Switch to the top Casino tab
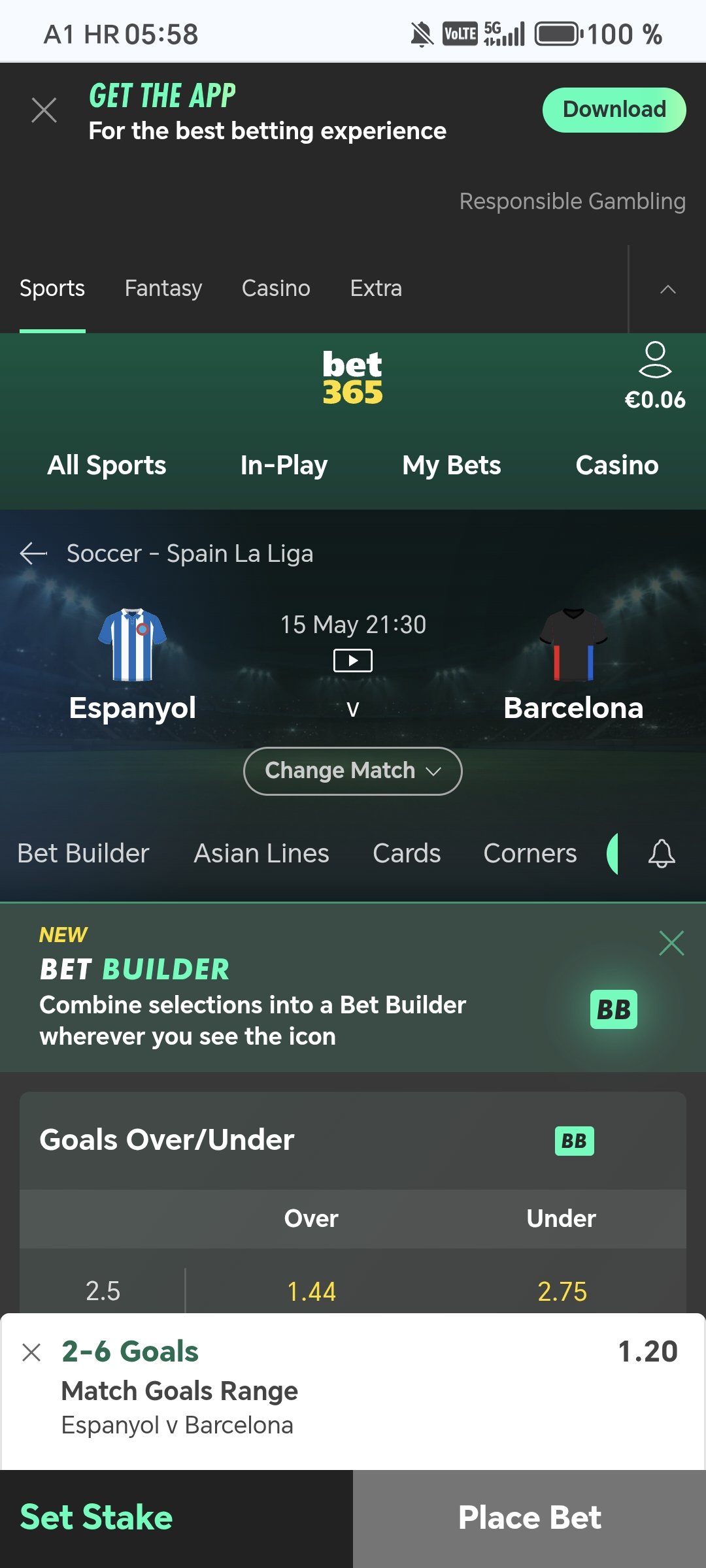The height and width of the screenshot is (1568, 706). tap(276, 288)
